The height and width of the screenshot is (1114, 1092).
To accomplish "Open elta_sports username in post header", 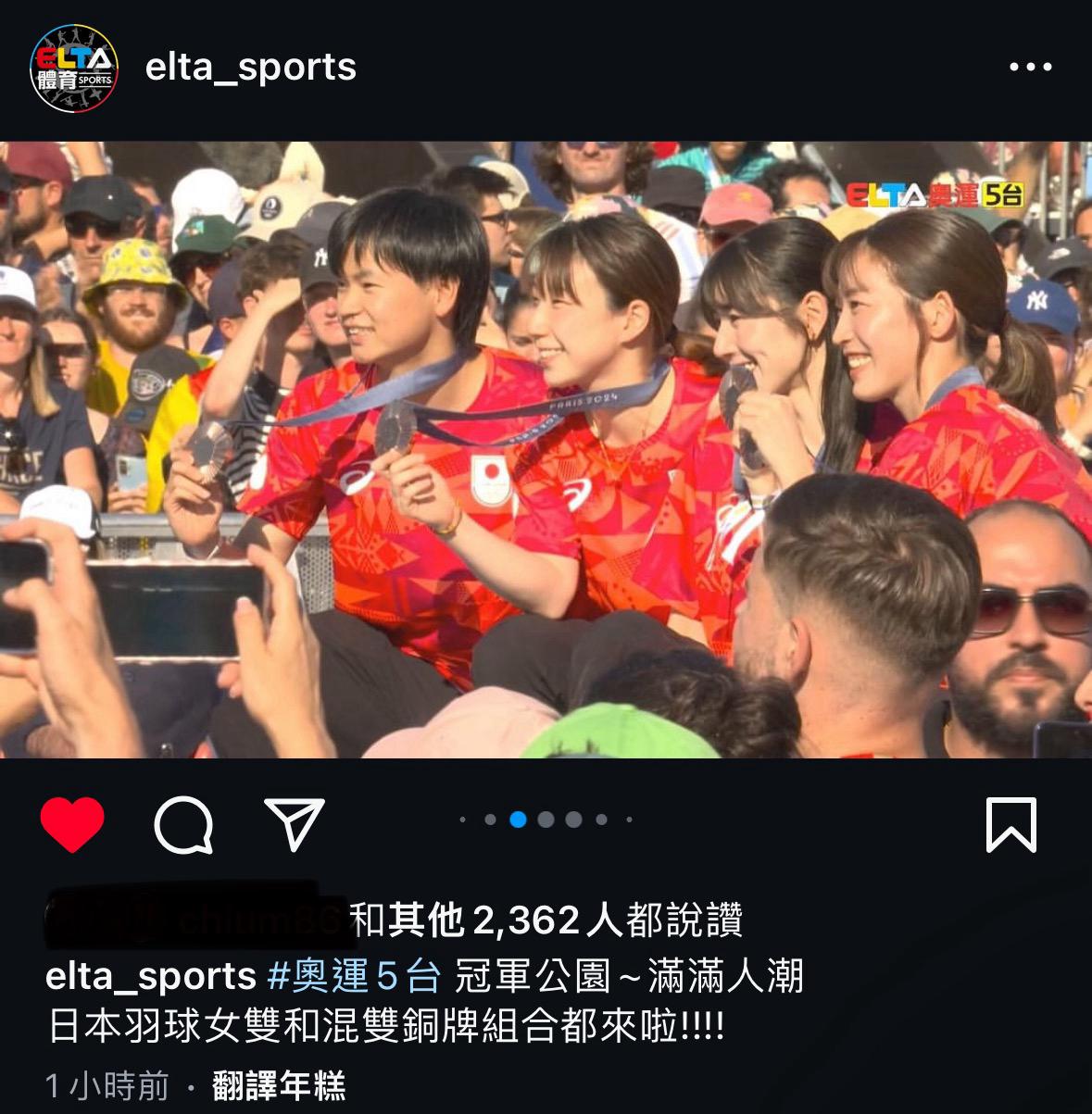I will coord(250,67).
